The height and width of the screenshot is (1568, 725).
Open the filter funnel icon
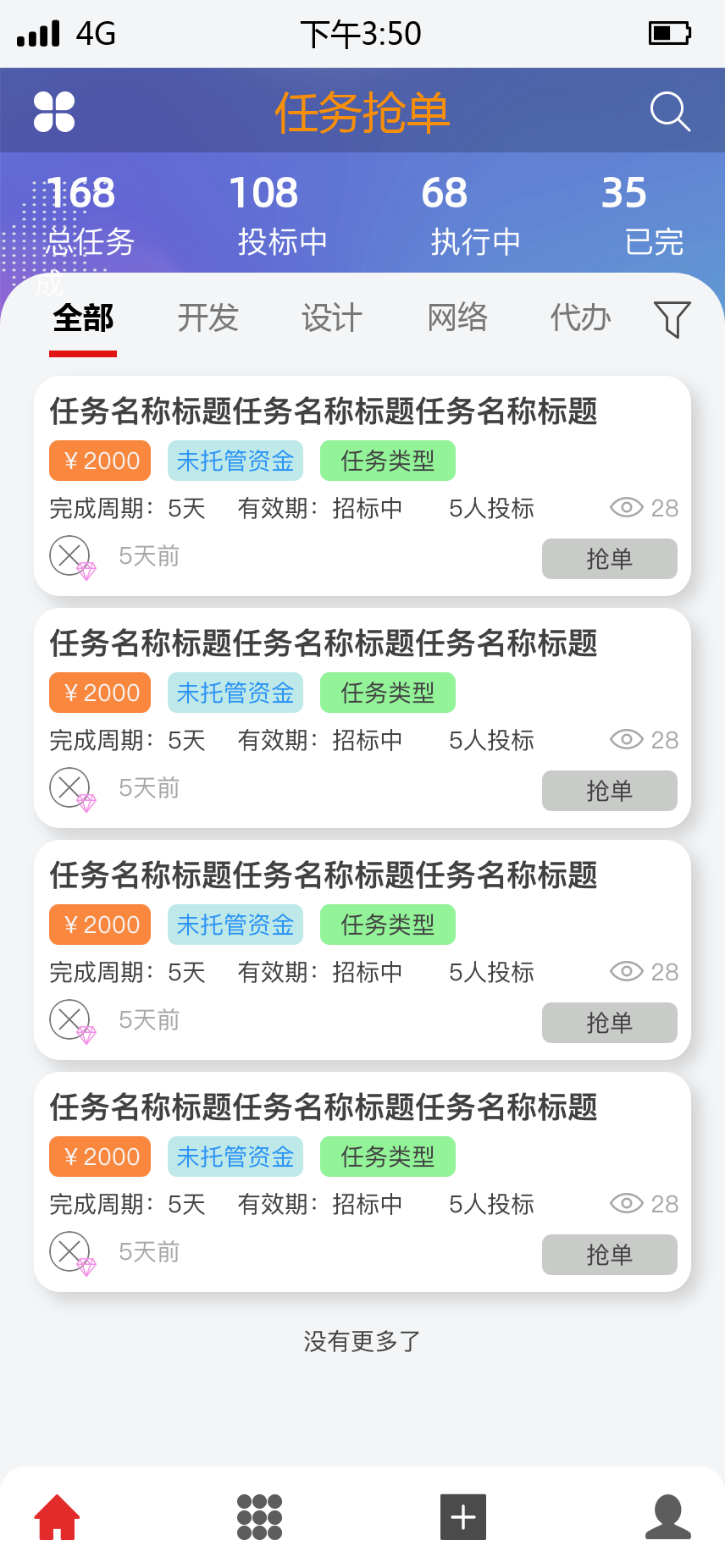672,319
